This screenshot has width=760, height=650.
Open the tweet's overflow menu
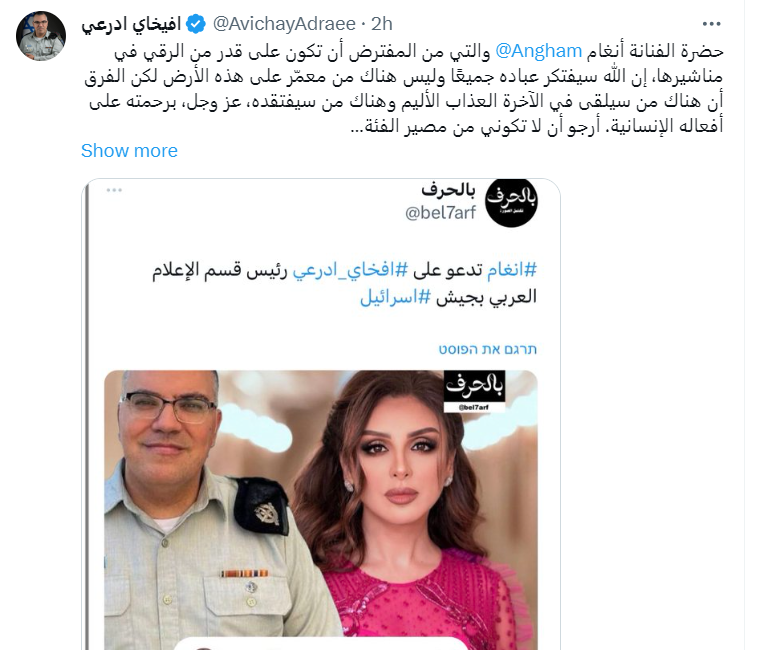tap(710, 22)
